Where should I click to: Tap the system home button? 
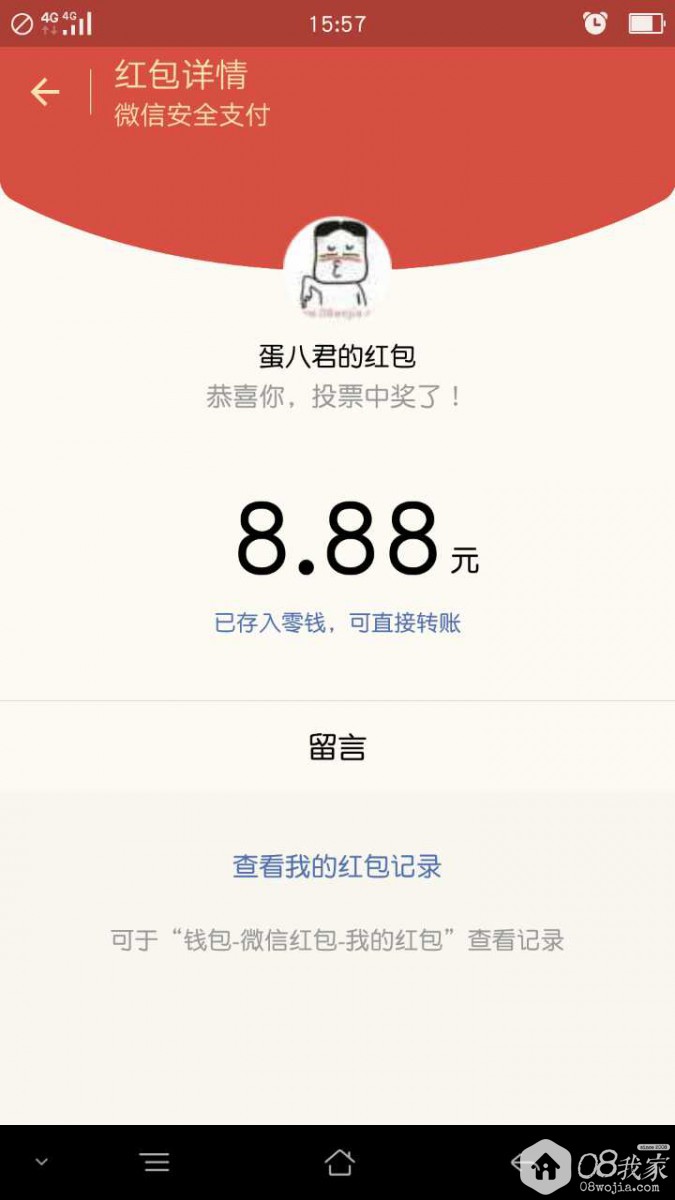339,1162
